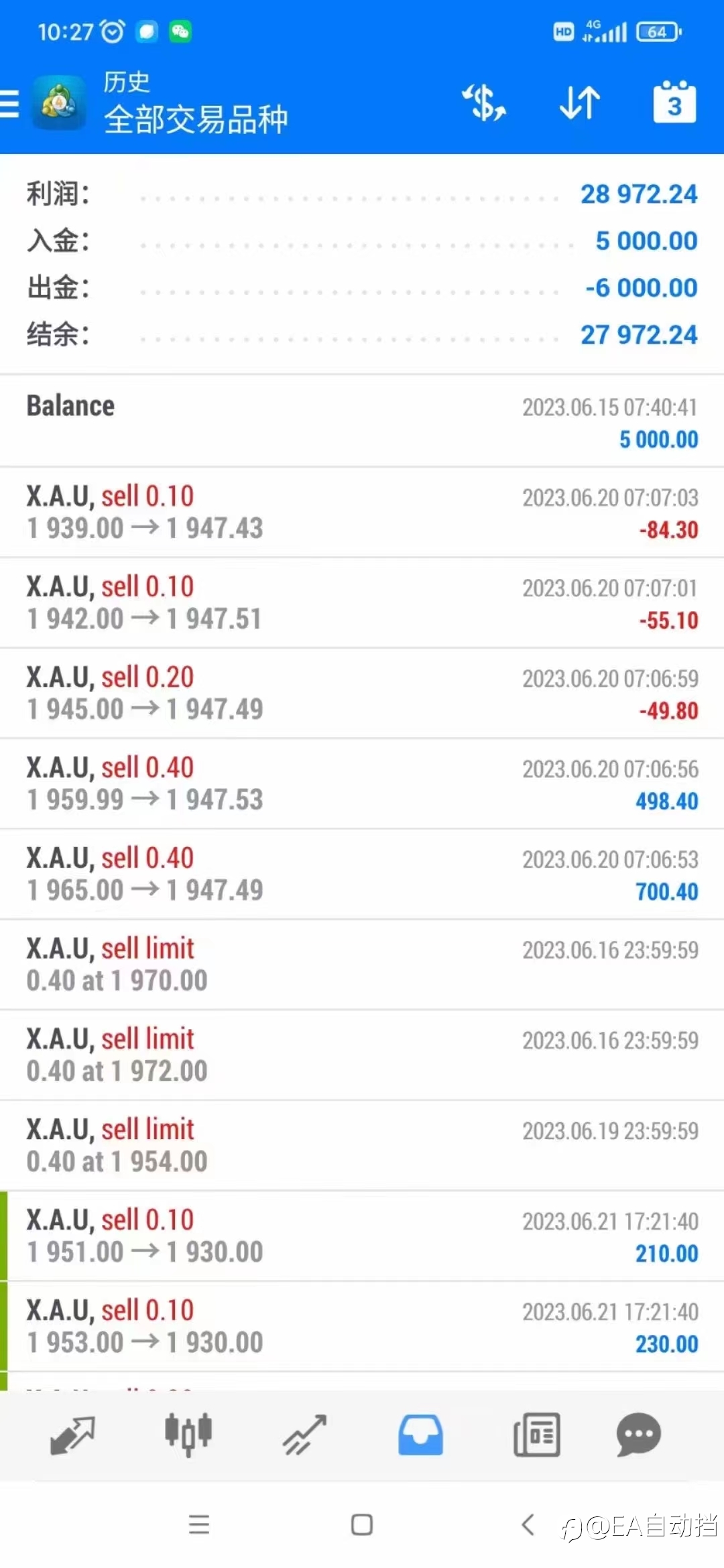
Task: Open the hamburger drawer menu
Action: tap(10, 104)
